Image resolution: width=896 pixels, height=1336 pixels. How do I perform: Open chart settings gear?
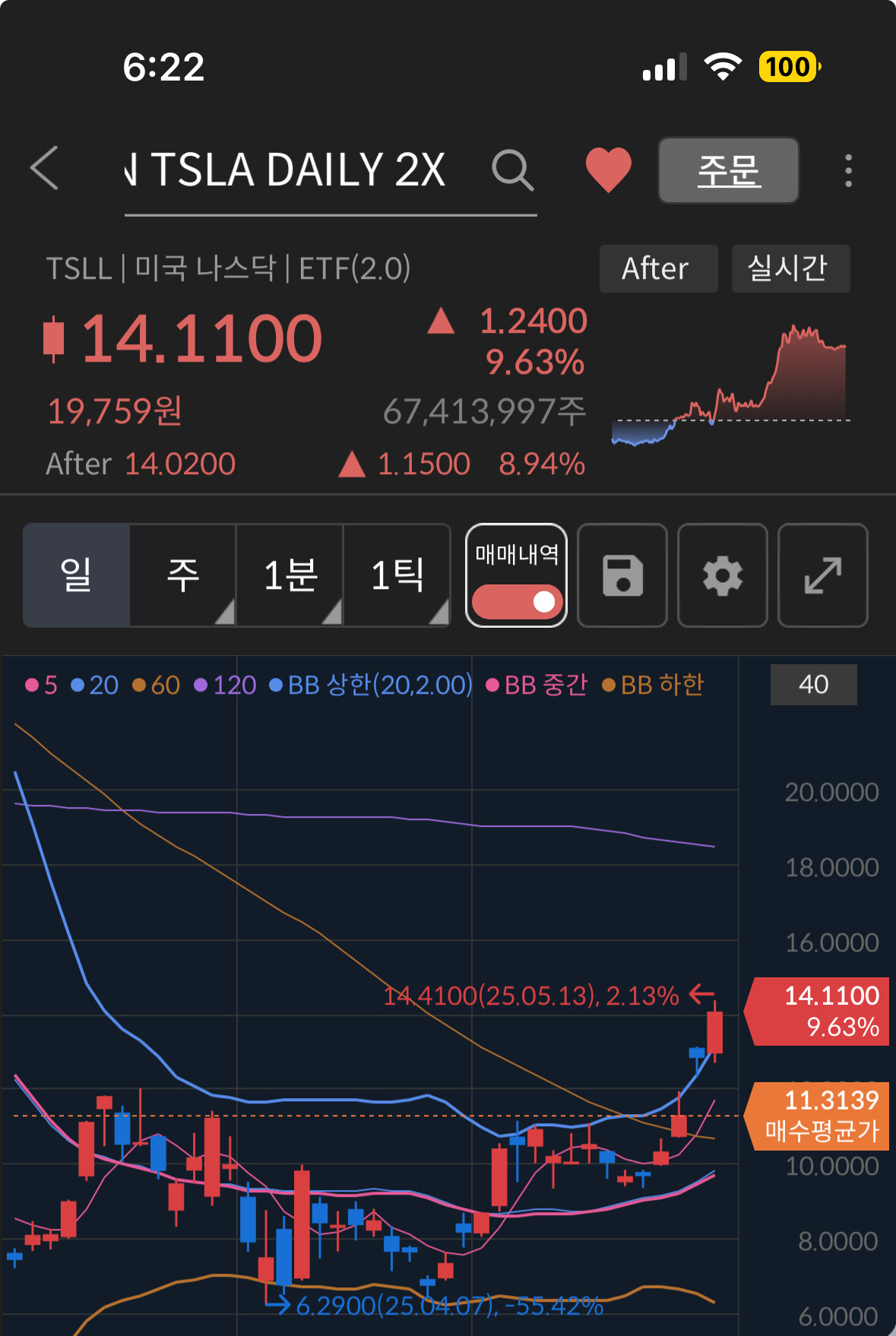(722, 575)
